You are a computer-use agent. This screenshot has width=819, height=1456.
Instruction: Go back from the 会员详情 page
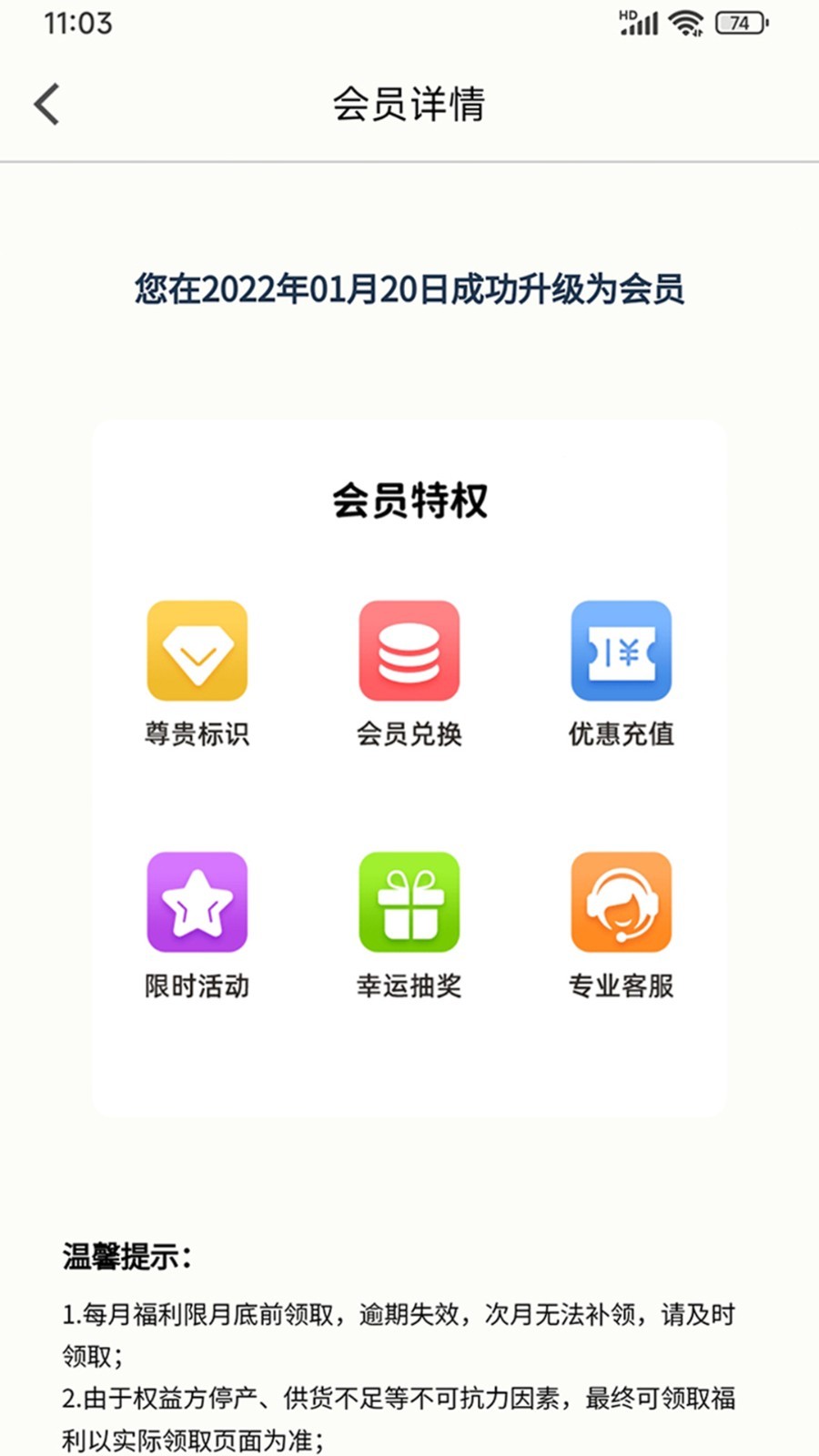click(x=47, y=104)
